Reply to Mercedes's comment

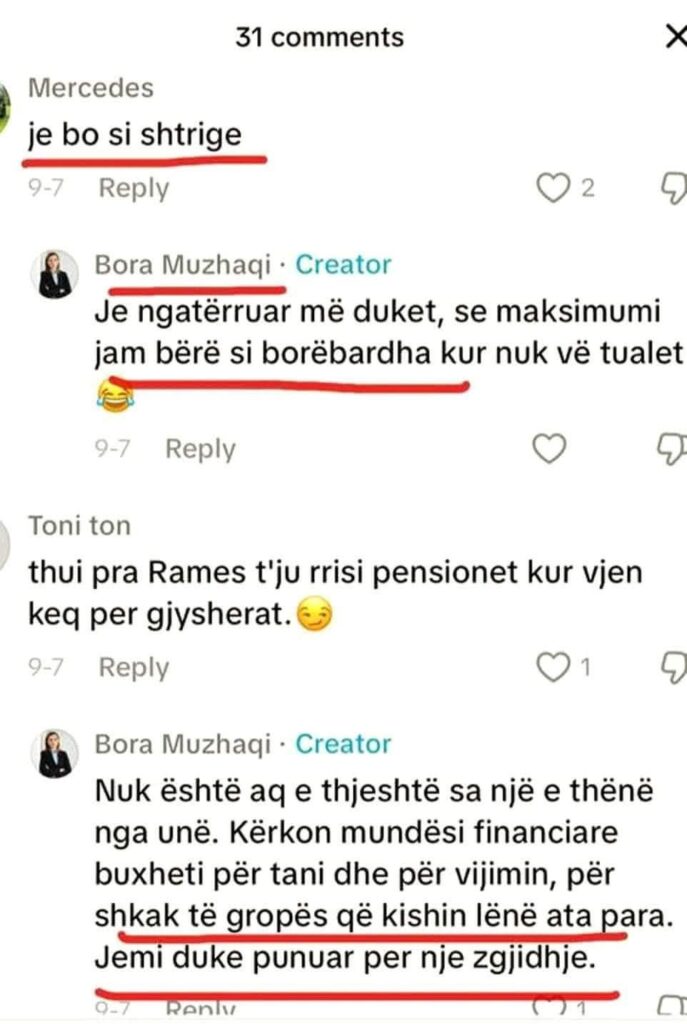(x=133, y=188)
